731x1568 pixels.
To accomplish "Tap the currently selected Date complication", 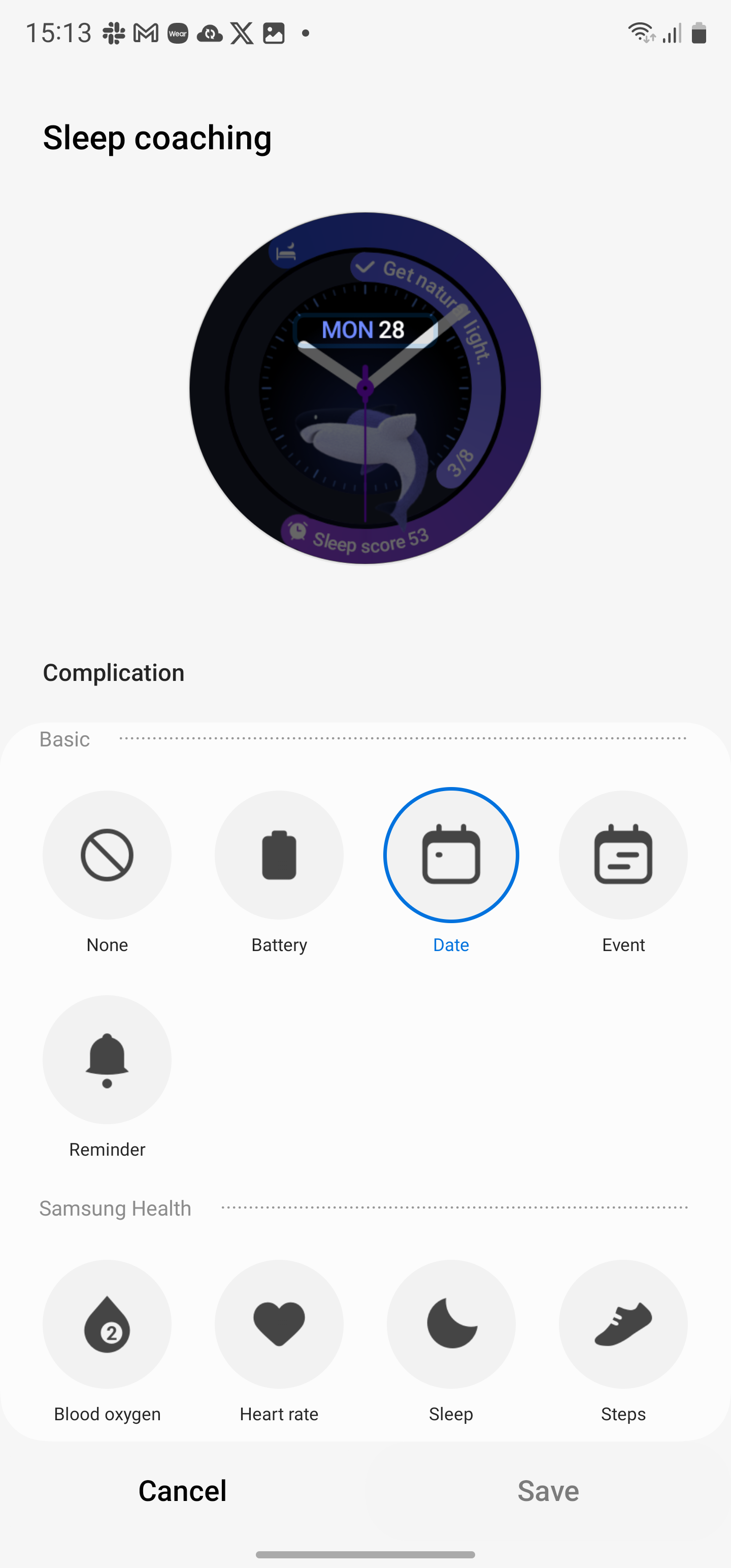I will tap(450, 855).
